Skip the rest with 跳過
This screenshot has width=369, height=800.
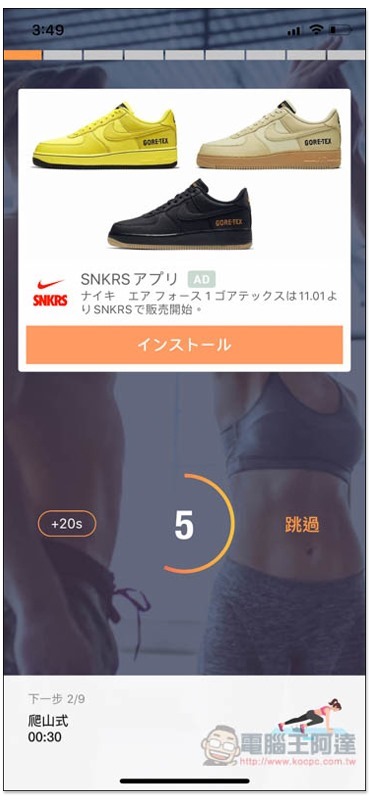point(302,524)
